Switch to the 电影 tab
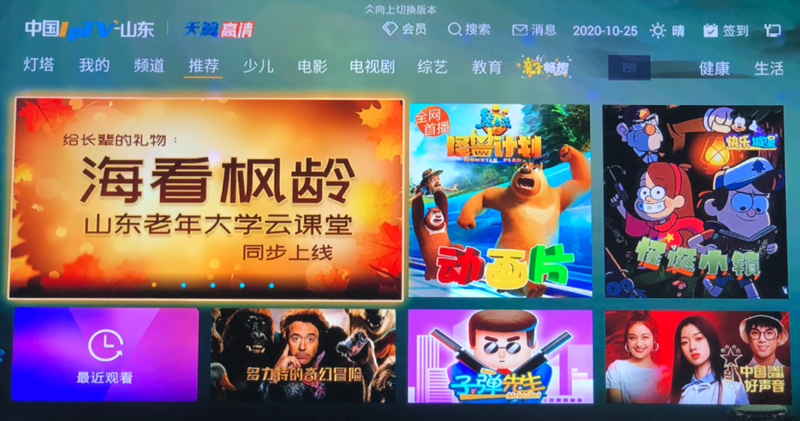800x421 pixels. (311, 67)
